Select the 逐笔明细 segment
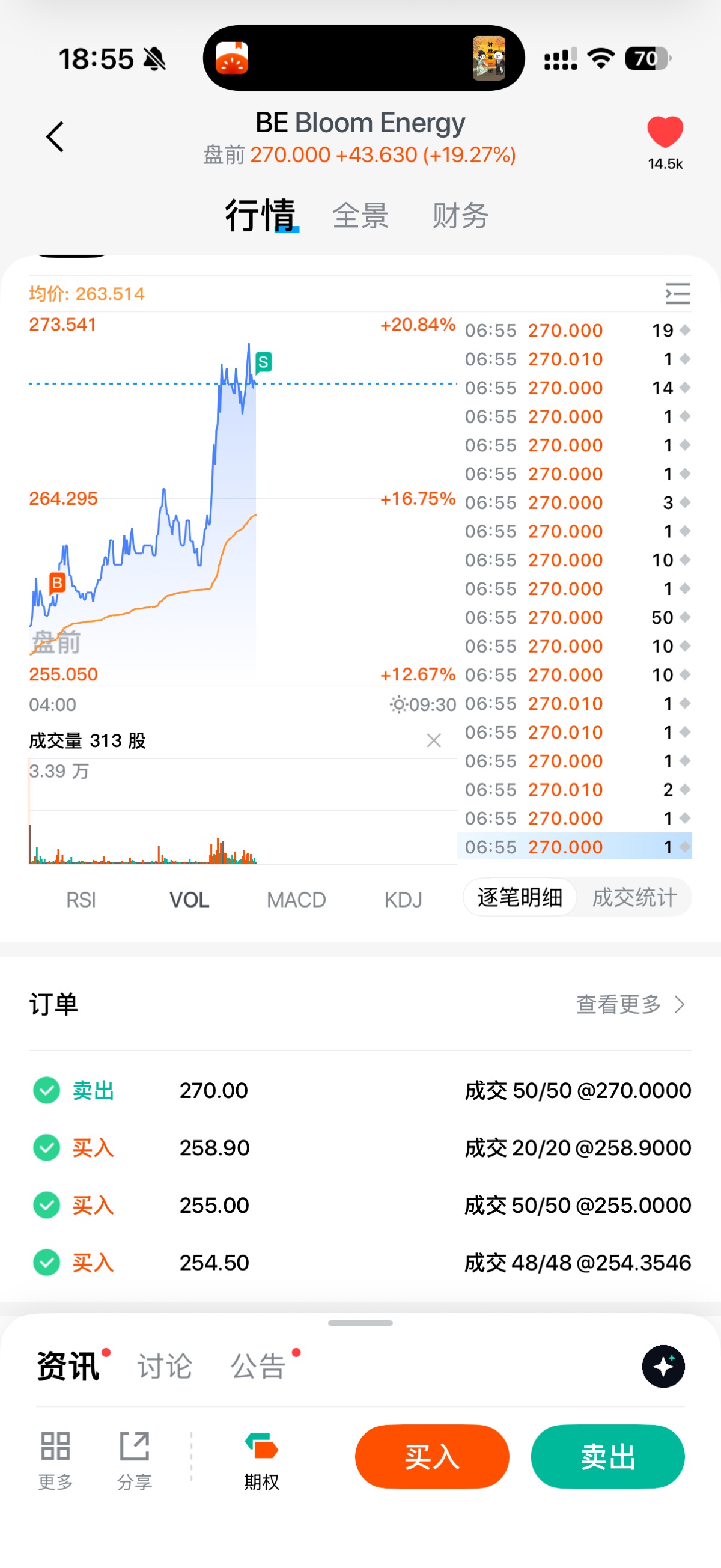The width and height of the screenshot is (721, 1568). click(520, 897)
